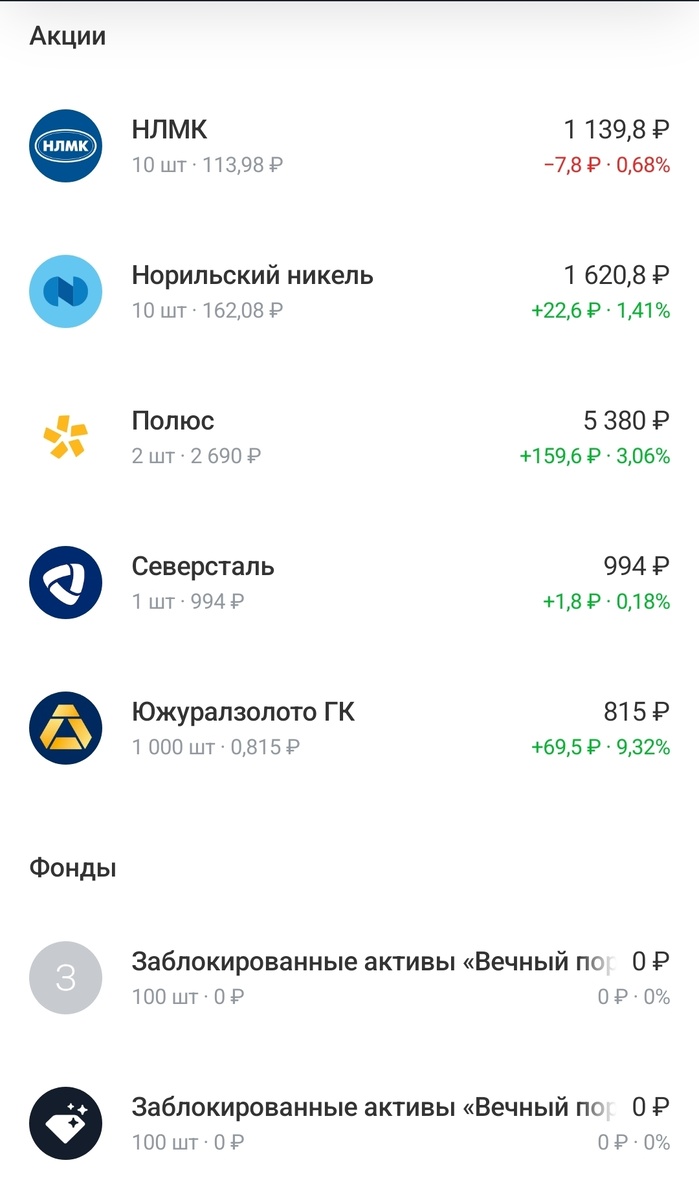Open the blocked assets fund with grey З icon
The height and width of the screenshot is (1200, 699).
pos(349,978)
